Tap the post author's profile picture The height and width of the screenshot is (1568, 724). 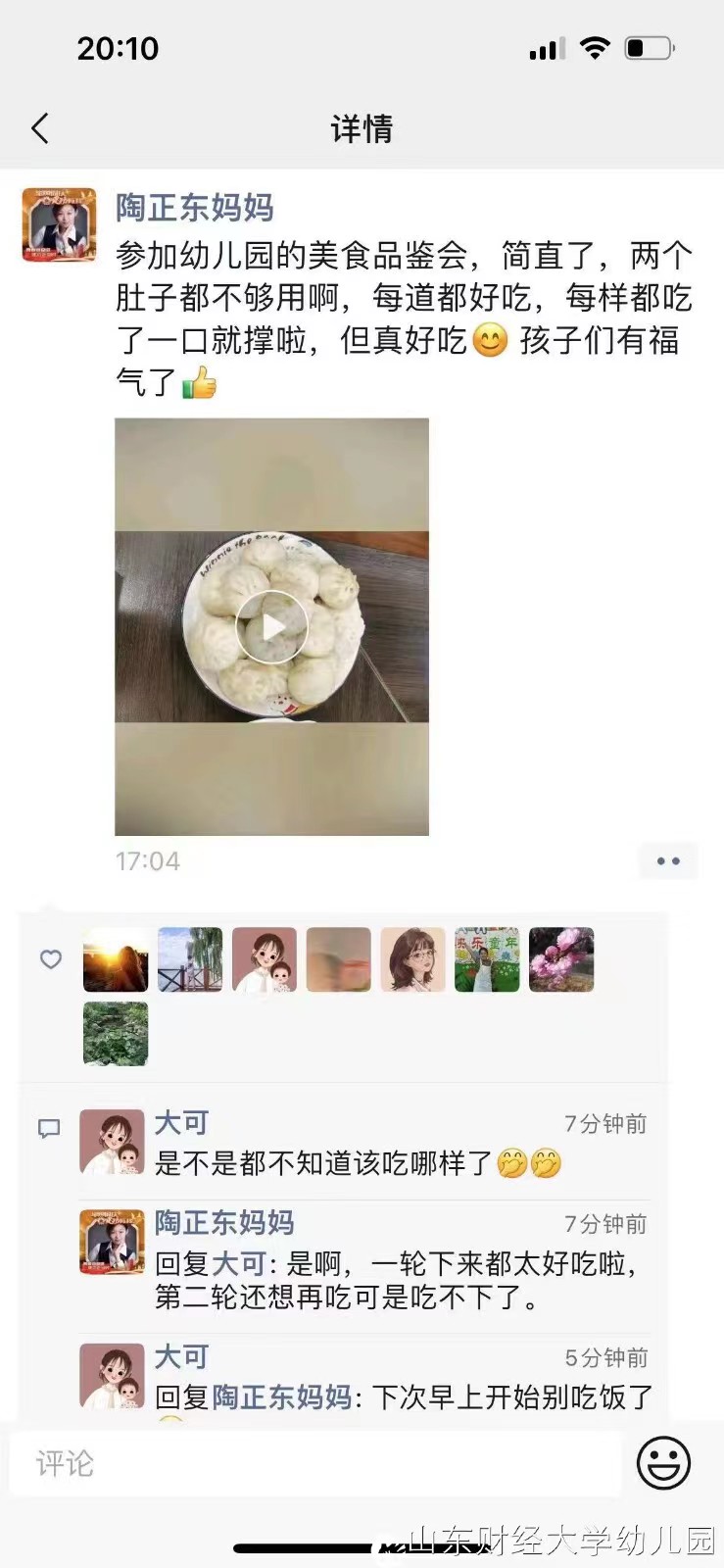tap(60, 224)
